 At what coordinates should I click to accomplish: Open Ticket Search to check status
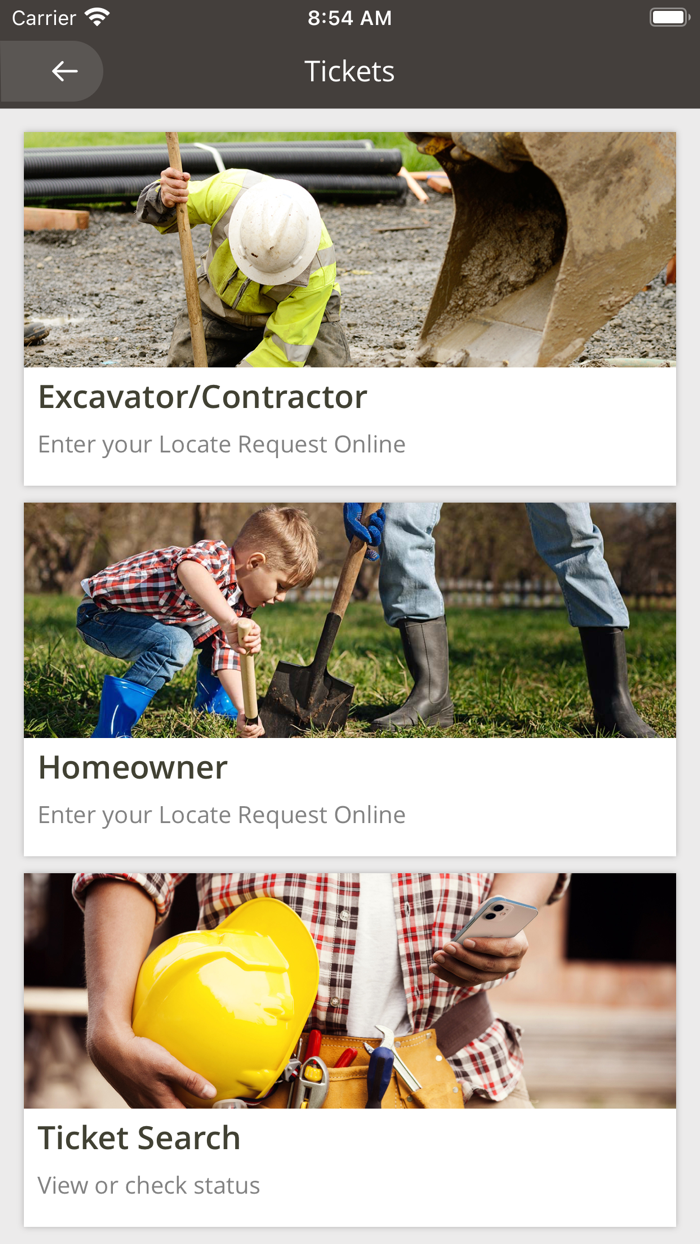(x=350, y=1050)
